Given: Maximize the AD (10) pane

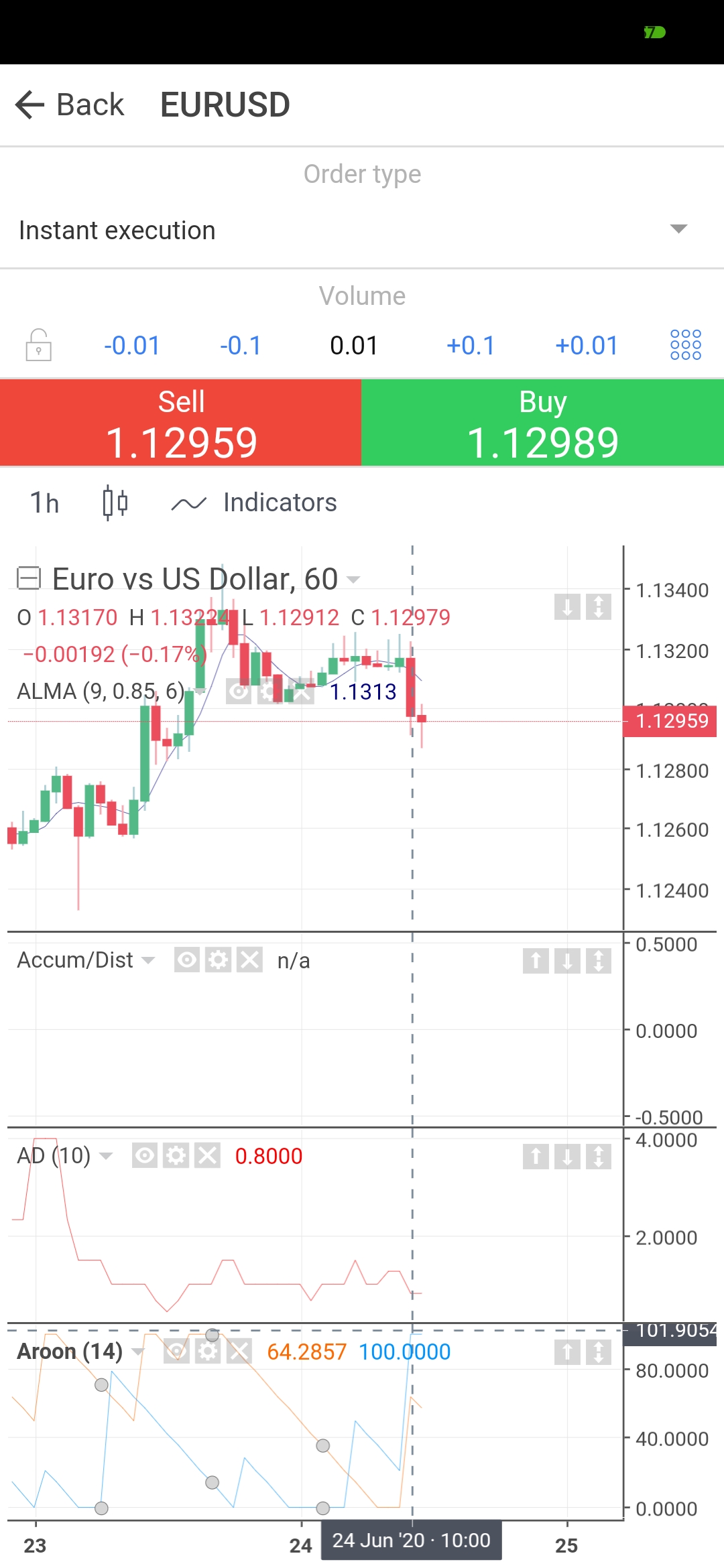Looking at the screenshot, I should [599, 1157].
